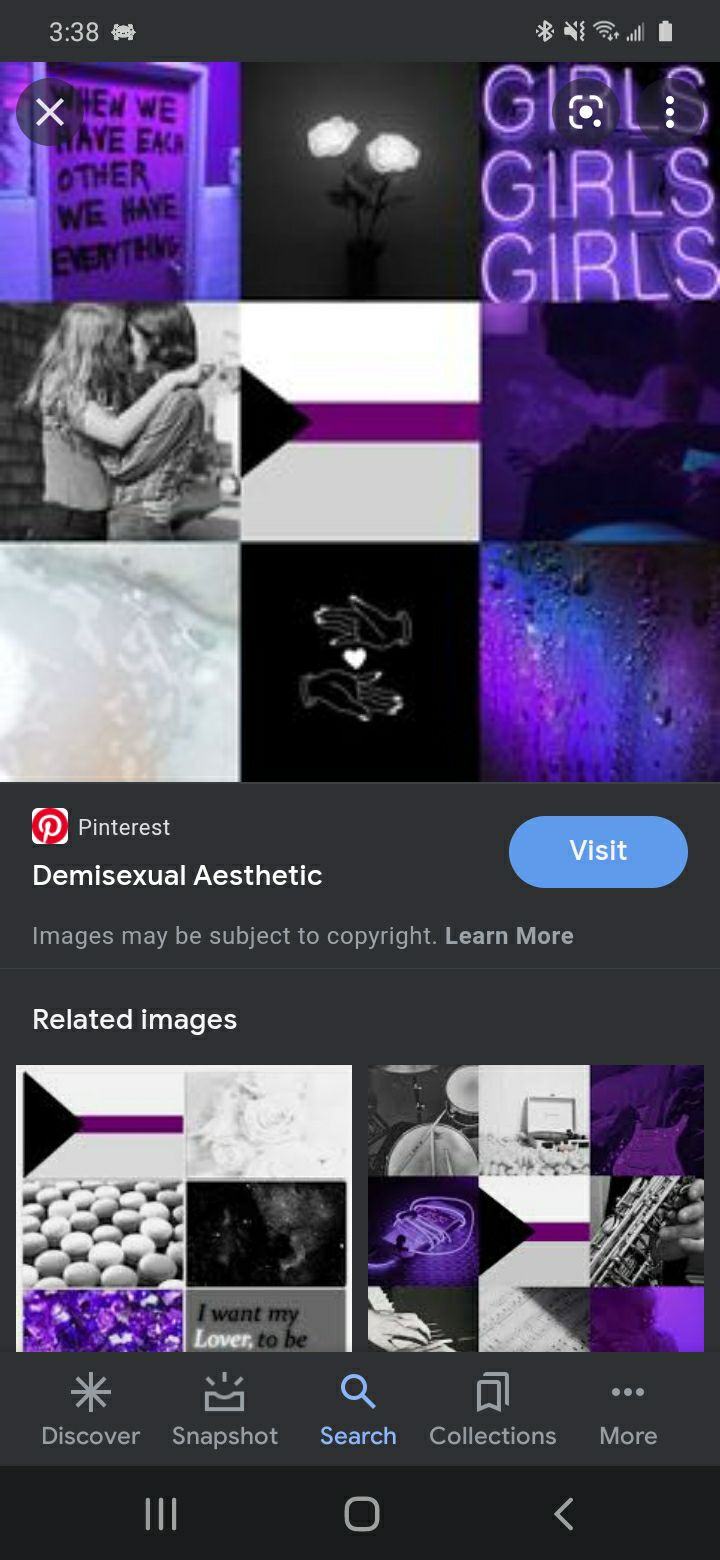
Task: Switch to the Snapshot tab
Action: tap(225, 1410)
